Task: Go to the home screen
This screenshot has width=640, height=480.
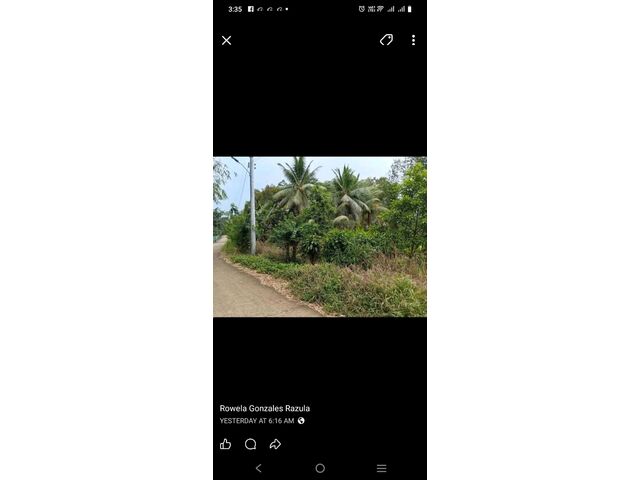Action: [x=320, y=468]
